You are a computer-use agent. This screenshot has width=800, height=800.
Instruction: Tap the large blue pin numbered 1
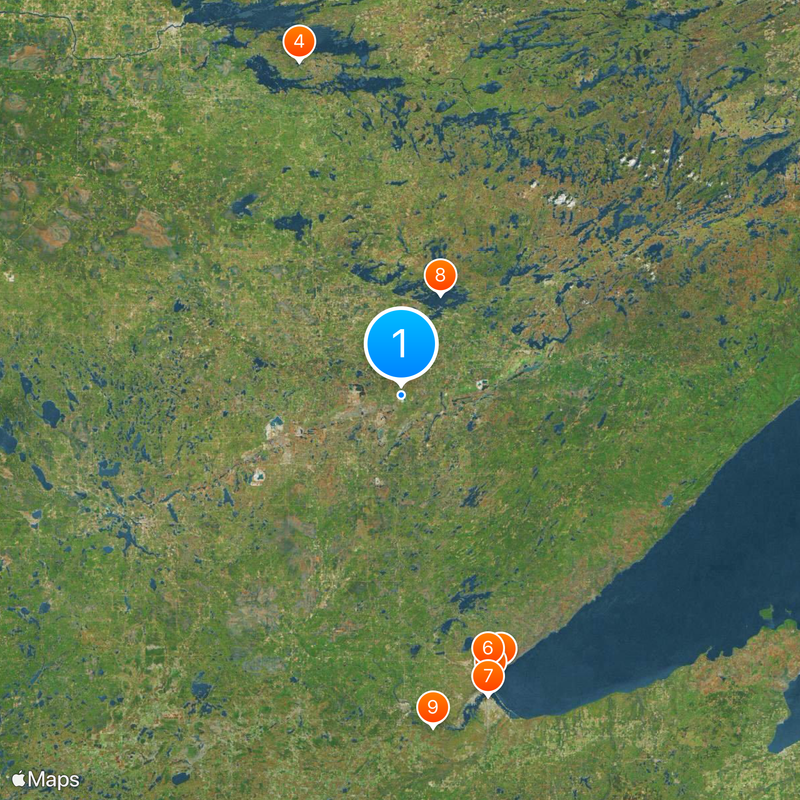click(401, 343)
